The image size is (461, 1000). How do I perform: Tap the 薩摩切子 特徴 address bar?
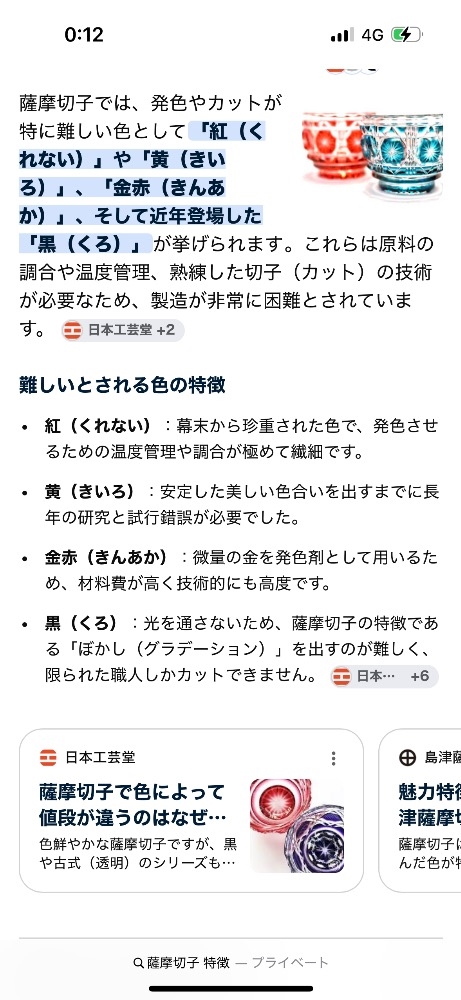point(230,962)
